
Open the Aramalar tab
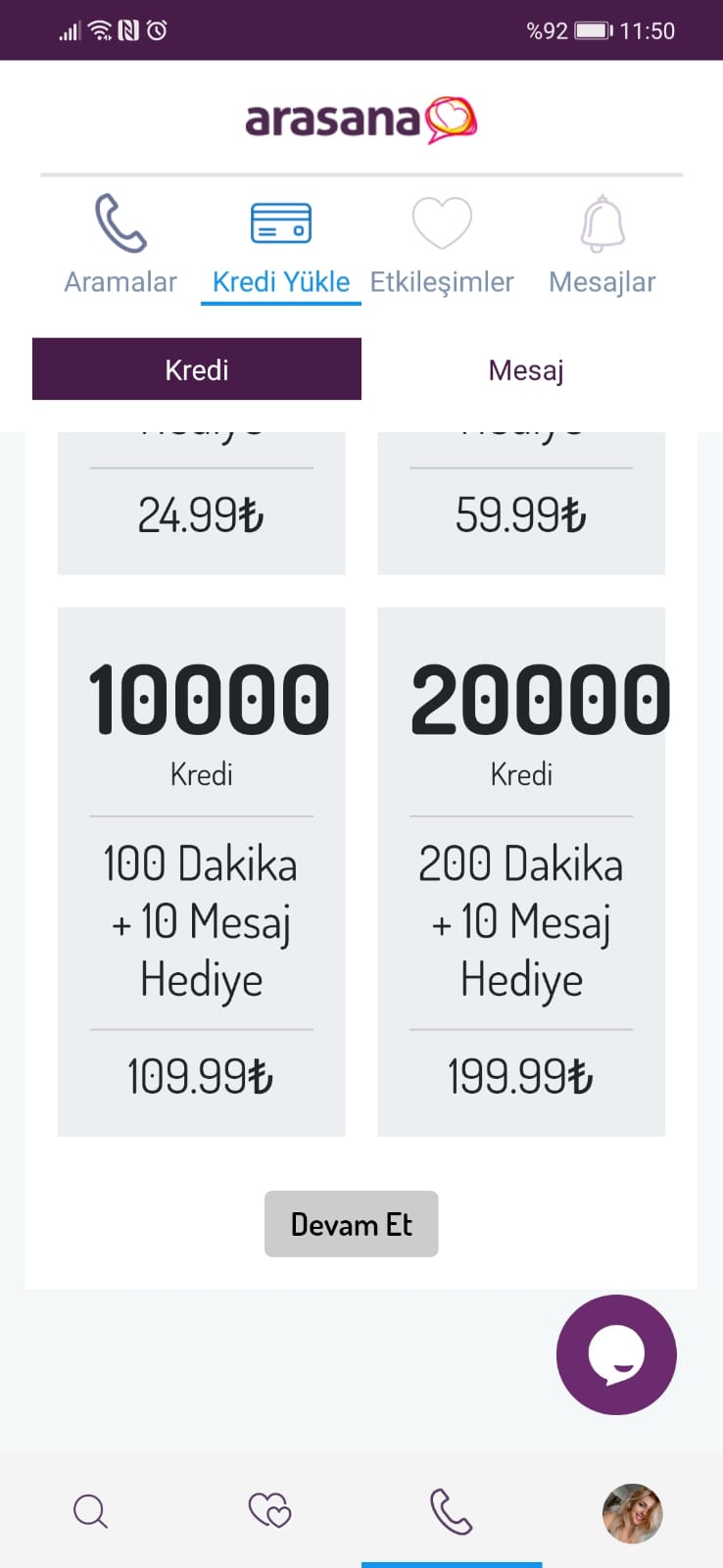[120, 245]
